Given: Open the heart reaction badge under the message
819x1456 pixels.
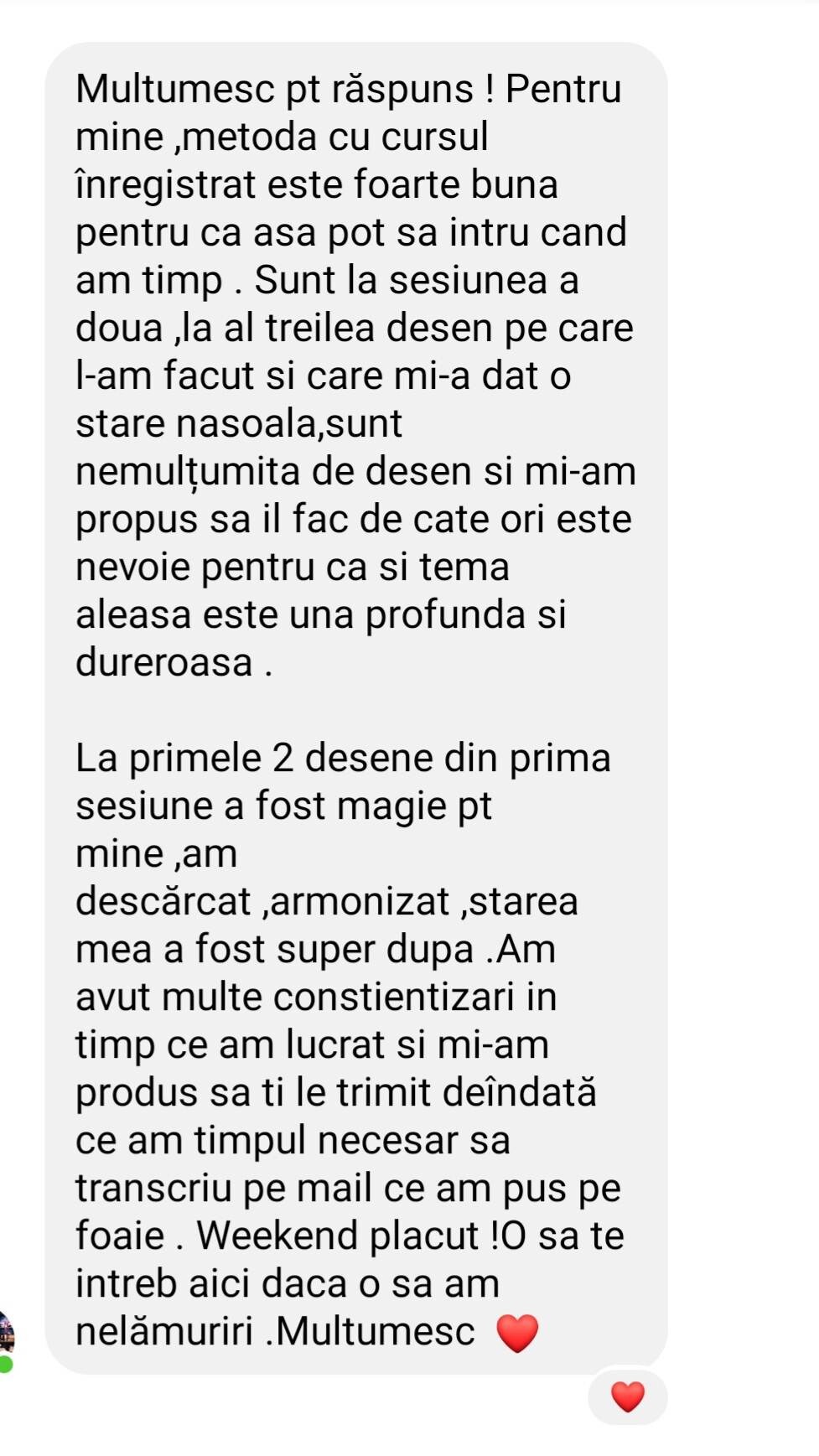Looking at the screenshot, I should [627, 1396].
